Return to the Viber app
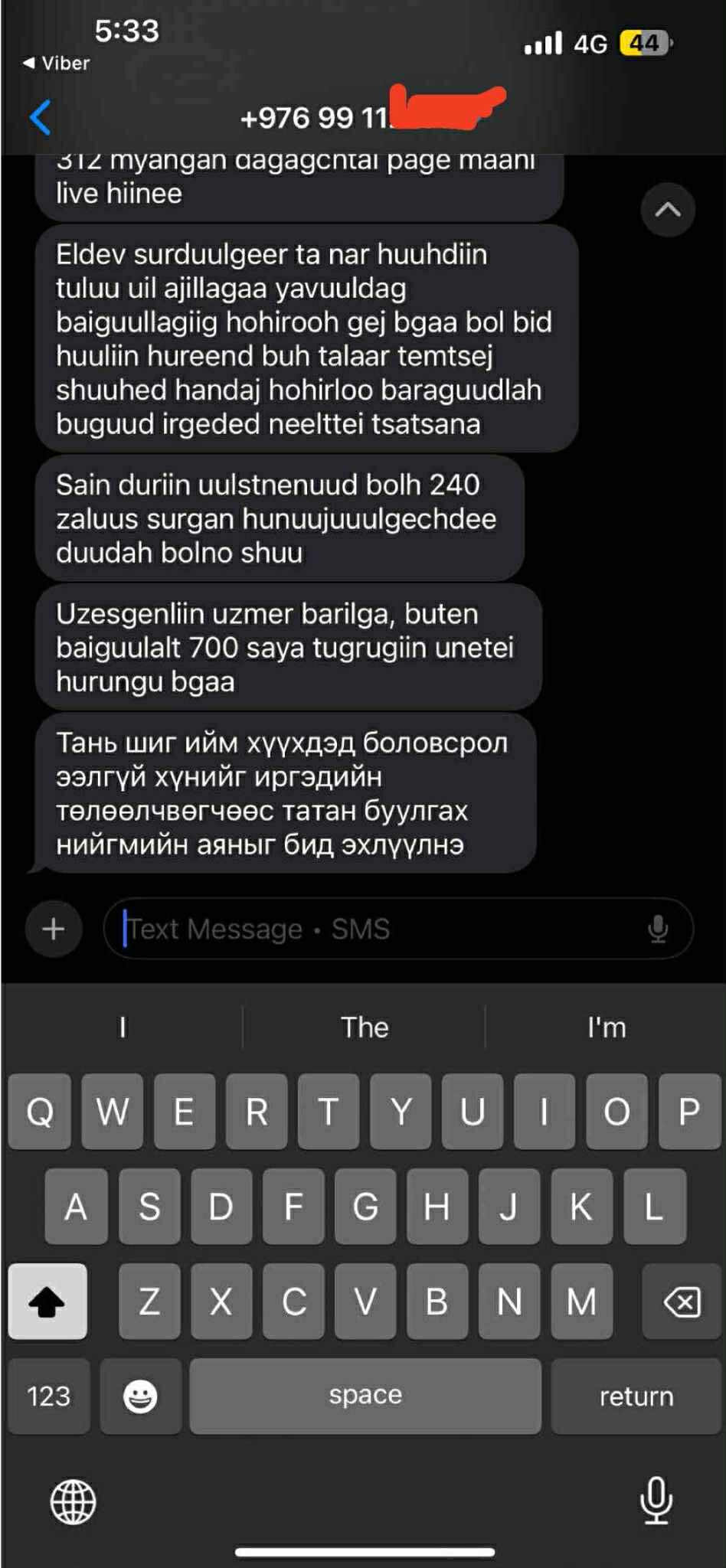 click(x=57, y=64)
